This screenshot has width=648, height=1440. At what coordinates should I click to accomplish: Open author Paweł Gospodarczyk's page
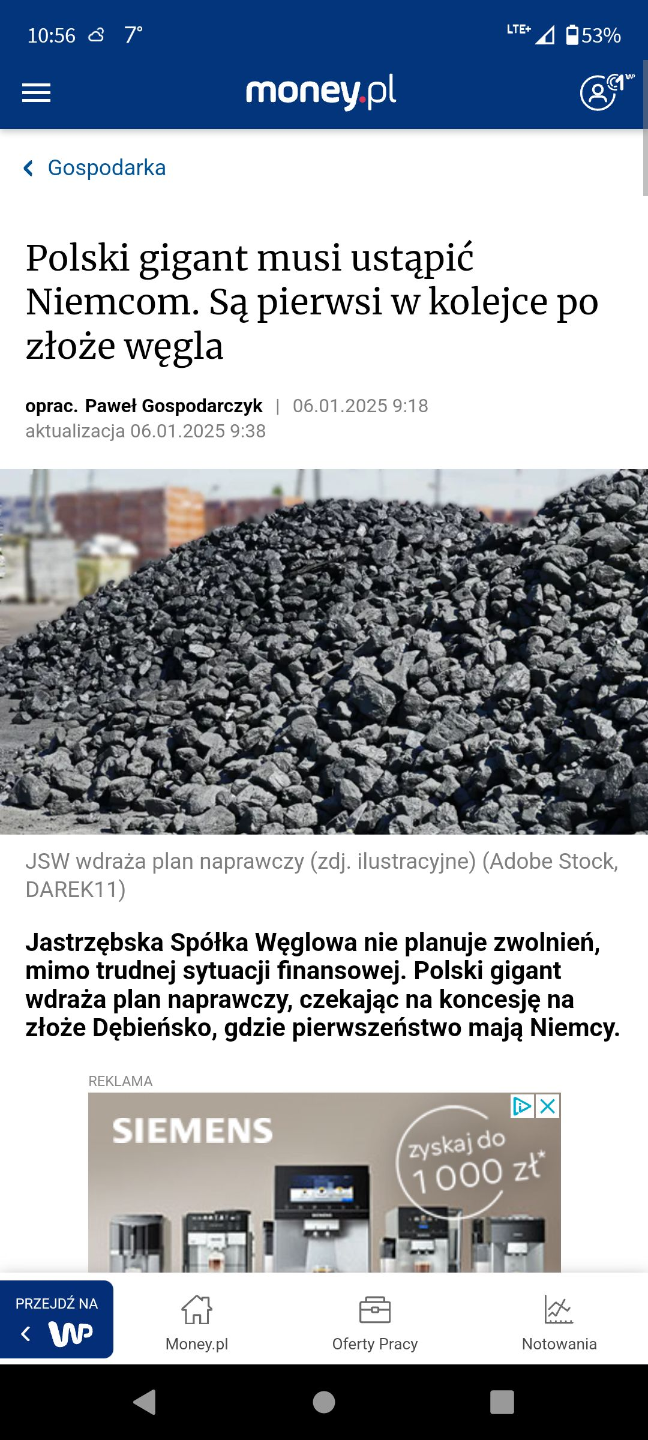coord(173,406)
